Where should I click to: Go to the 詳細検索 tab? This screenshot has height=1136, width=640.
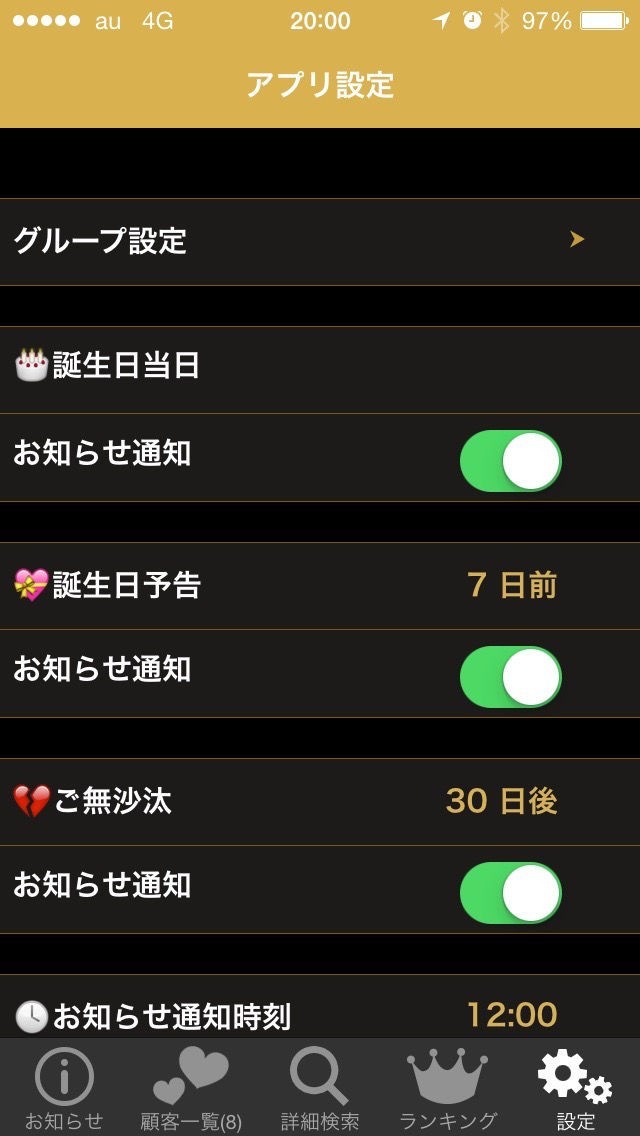click(320, 1088)
